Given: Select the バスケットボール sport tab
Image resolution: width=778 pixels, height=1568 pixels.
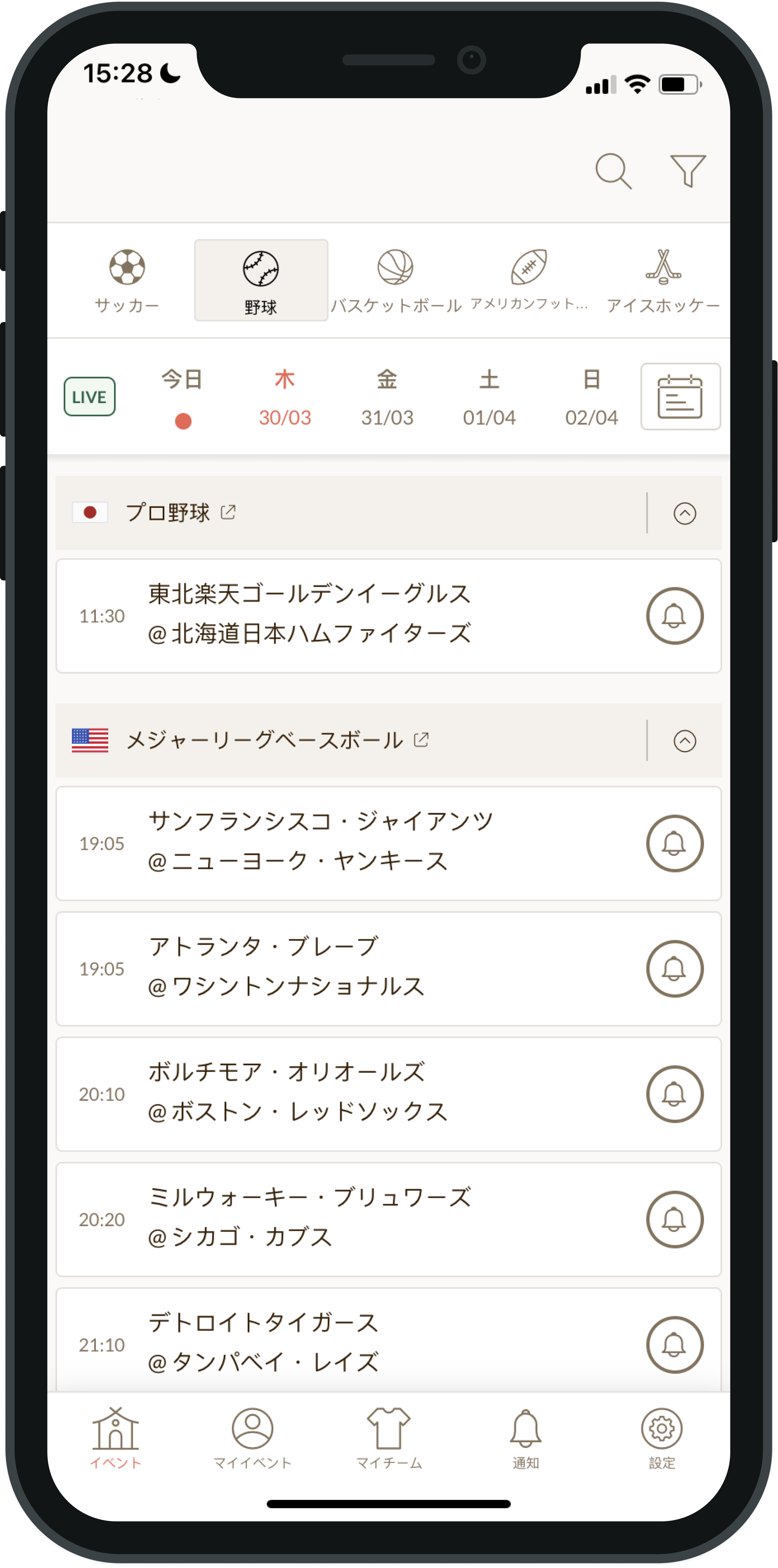Looking at the screenshot, I should (395, 281).
